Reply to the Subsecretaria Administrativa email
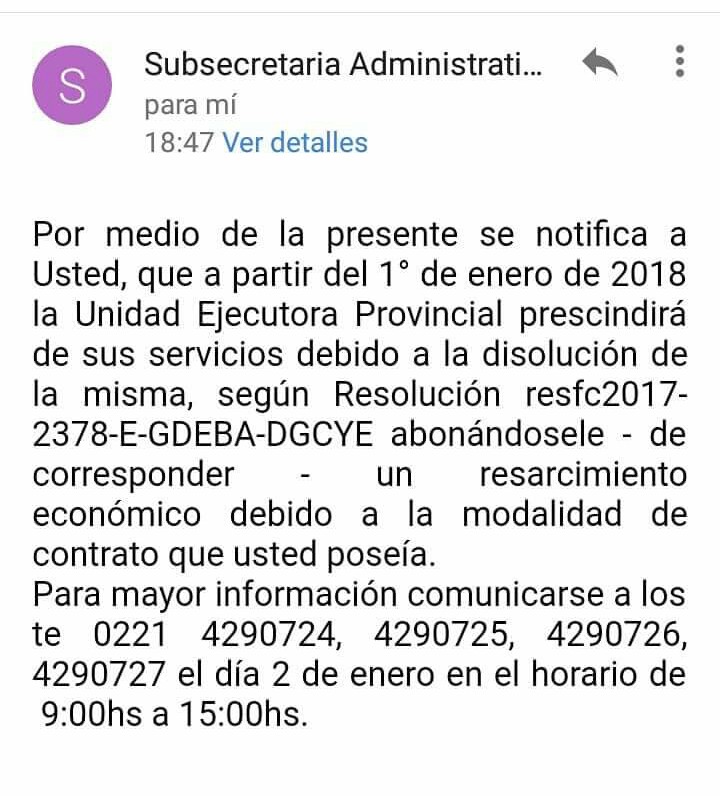The image size is (720, 801). pyautogui.click(x=600, y=62)
